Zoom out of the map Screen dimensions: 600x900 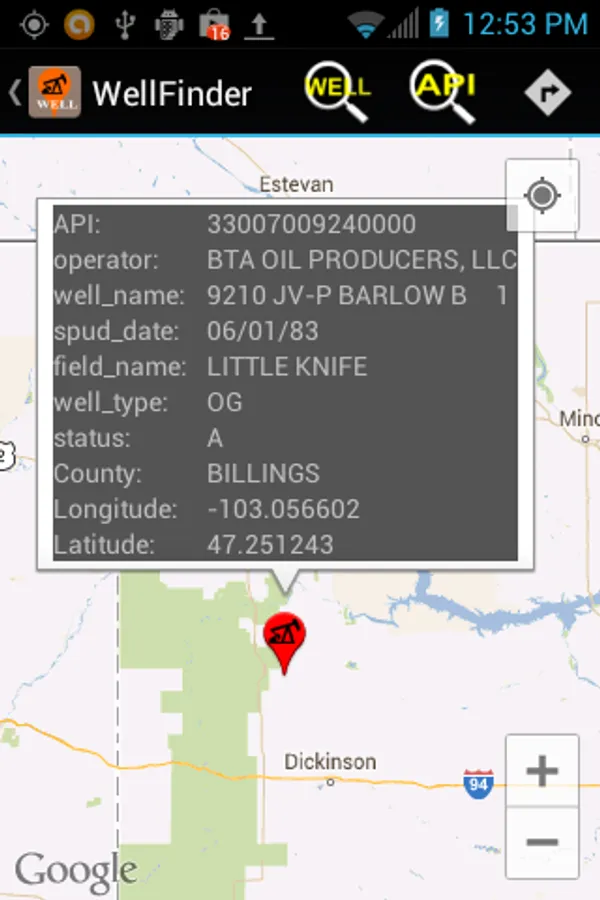coord(542,842)
